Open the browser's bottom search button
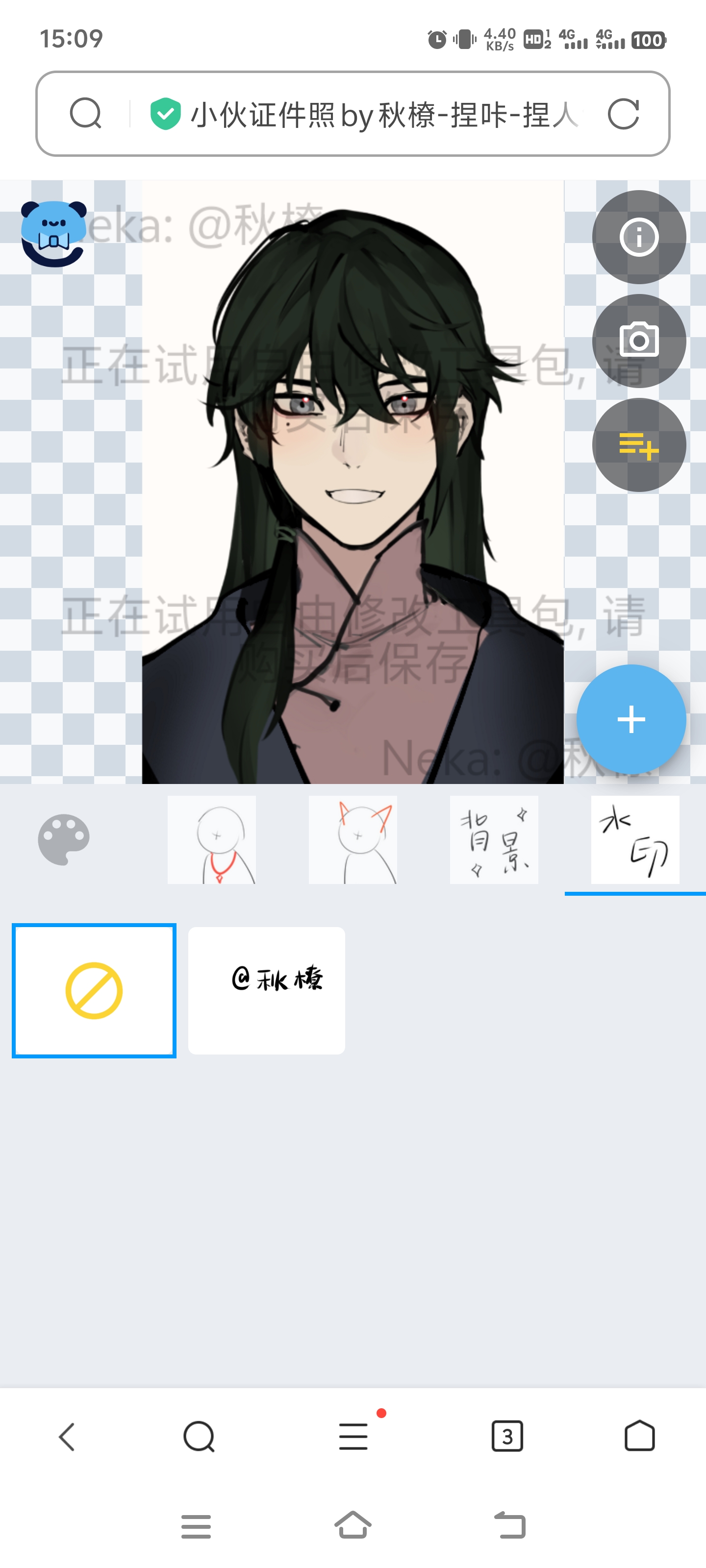Image resolution: width=706 pixels, height=1568 pixels. pos(199,1437)
